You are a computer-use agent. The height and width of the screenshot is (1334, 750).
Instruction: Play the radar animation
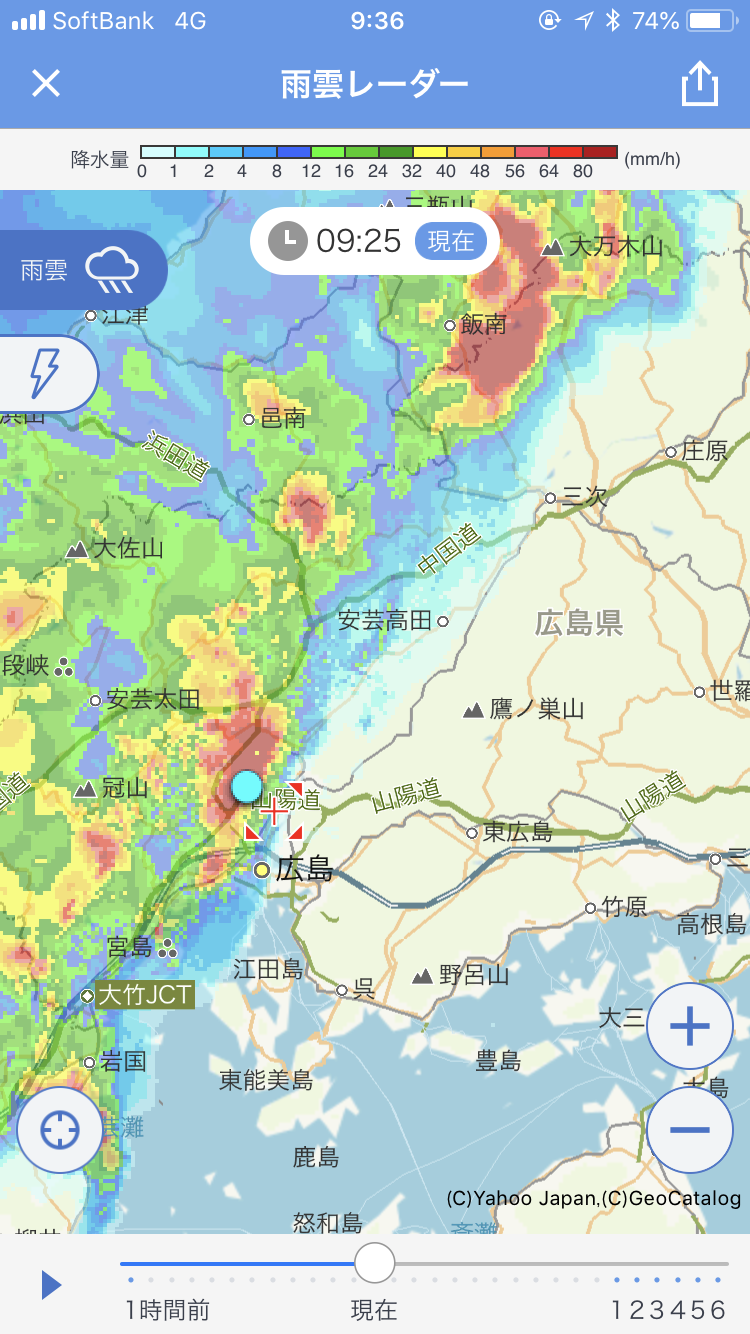click(51, 1285)
